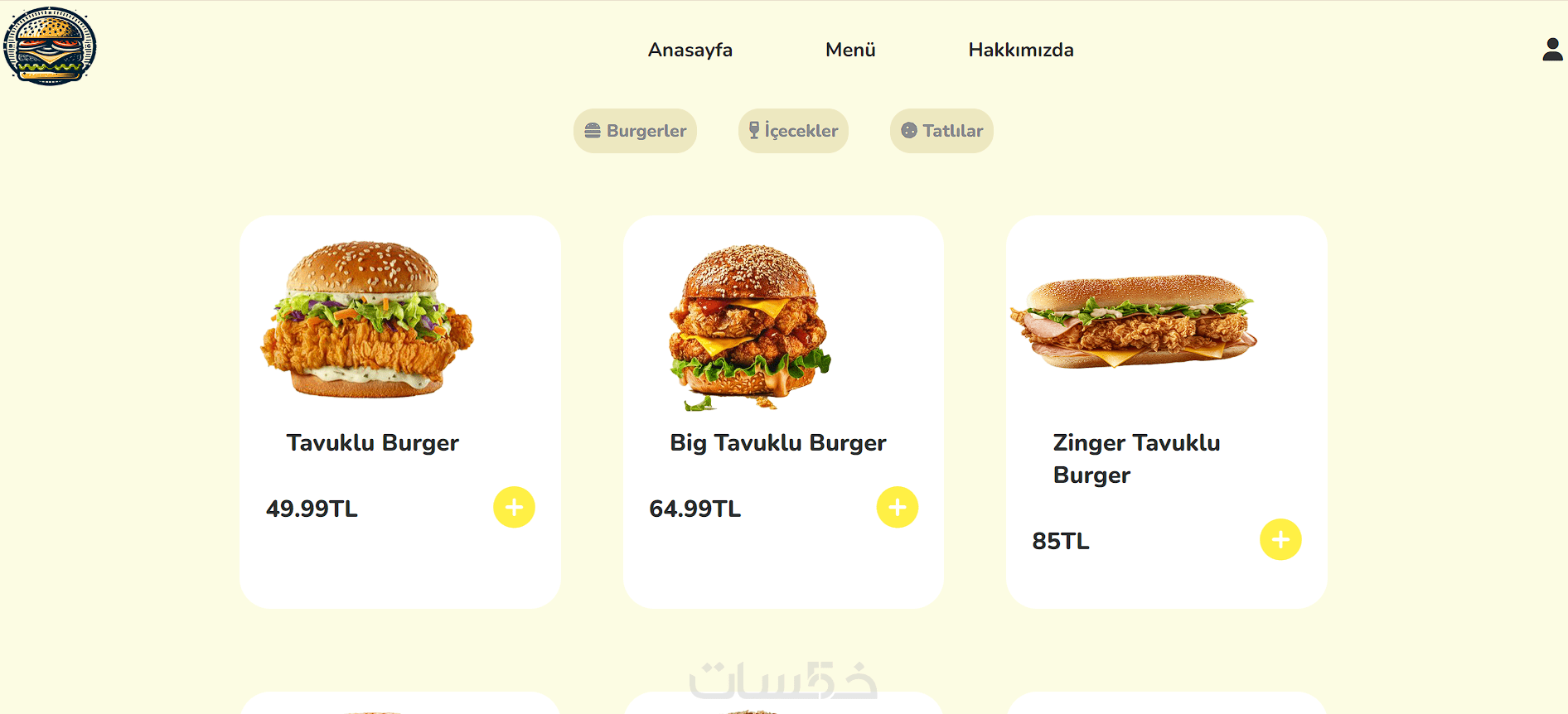Add Big Tavuklu Burger to the cart
This screenshot has width=1568, height=714.
(897, 507)
